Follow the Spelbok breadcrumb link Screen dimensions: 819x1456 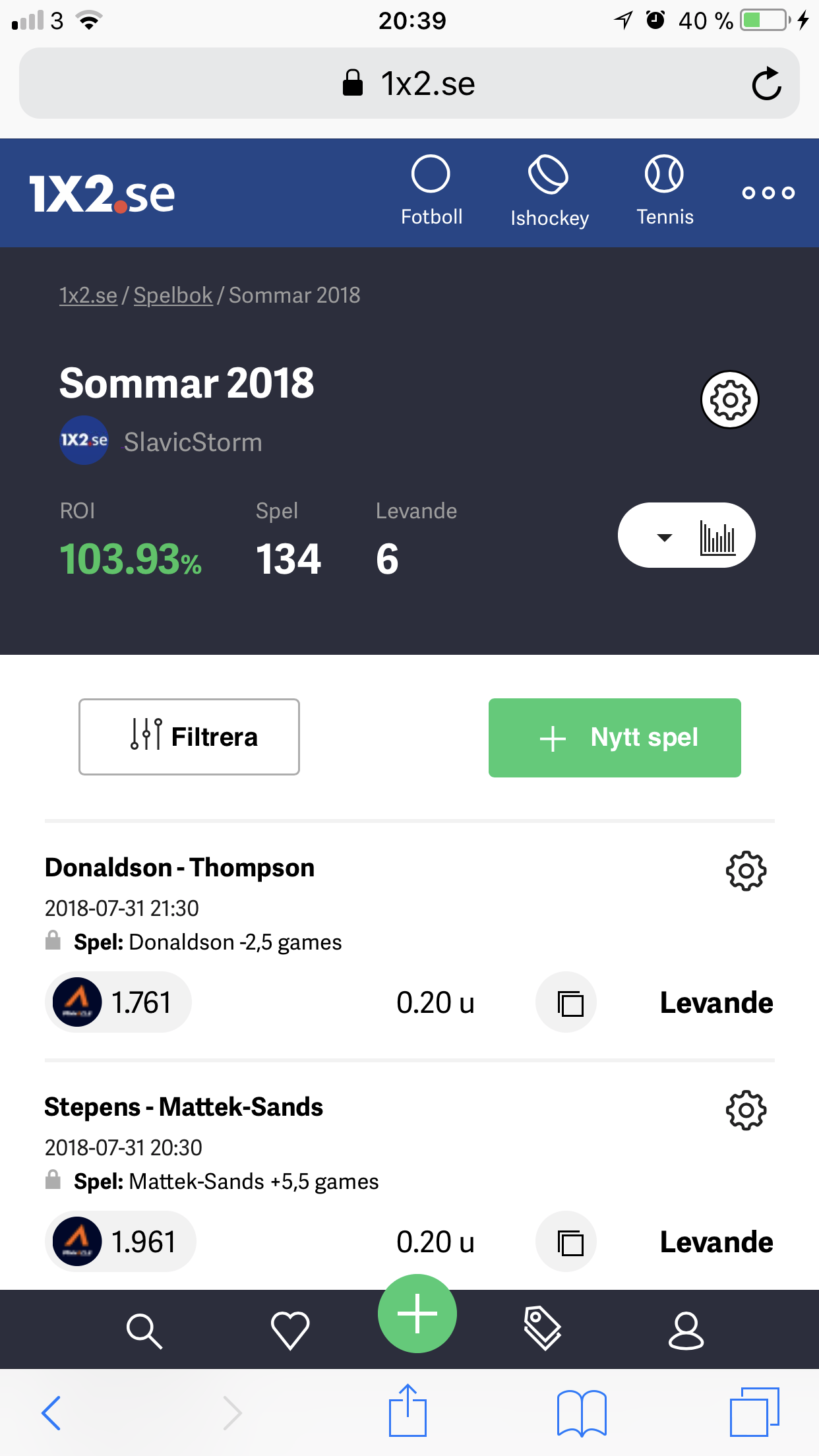coord(173,295)
